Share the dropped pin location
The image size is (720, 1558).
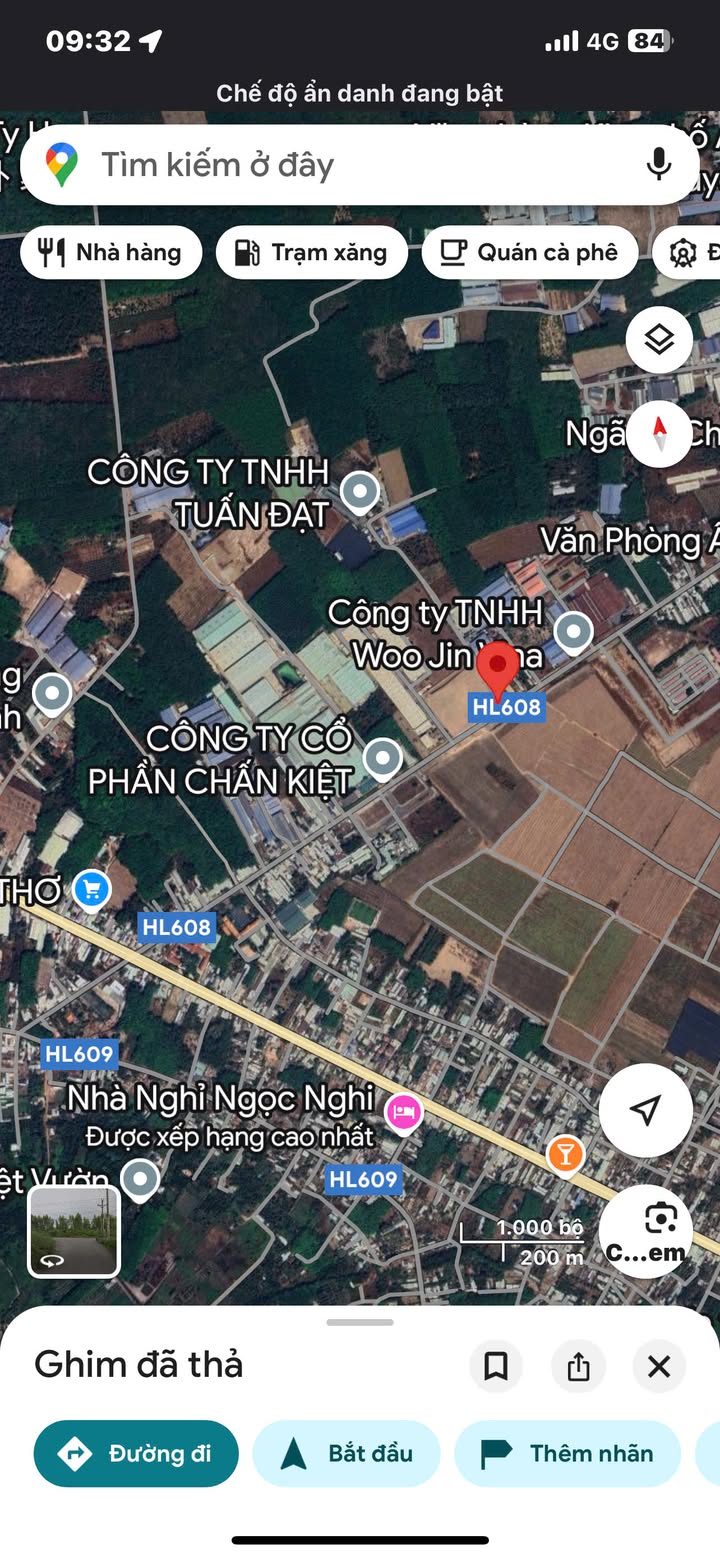pyautogui.click(x=578, y=1366)
